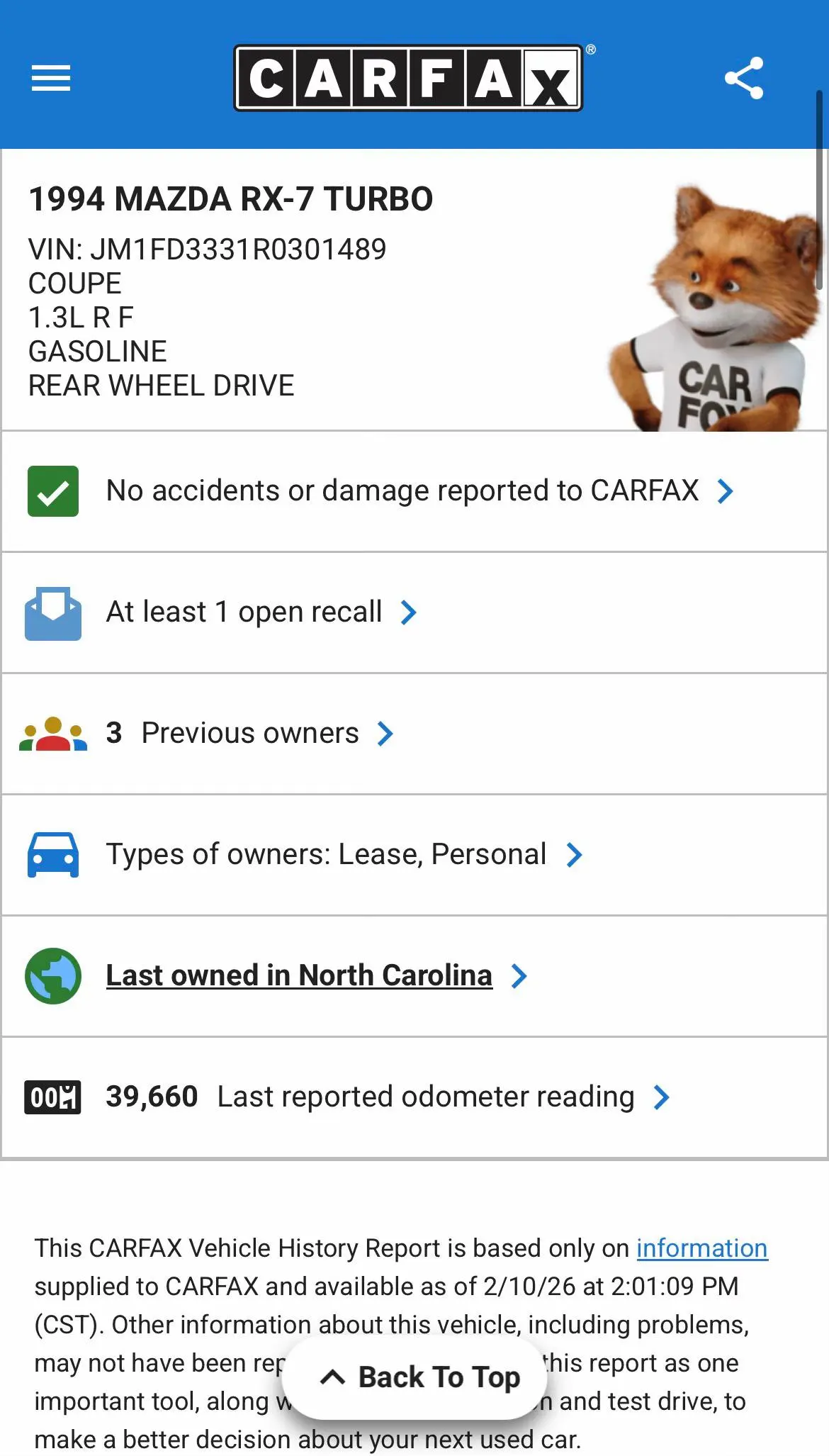This screenshot has width=829, height=1456.
Task: View the last reported odometer reading
Action: [x=414, y=1097]
